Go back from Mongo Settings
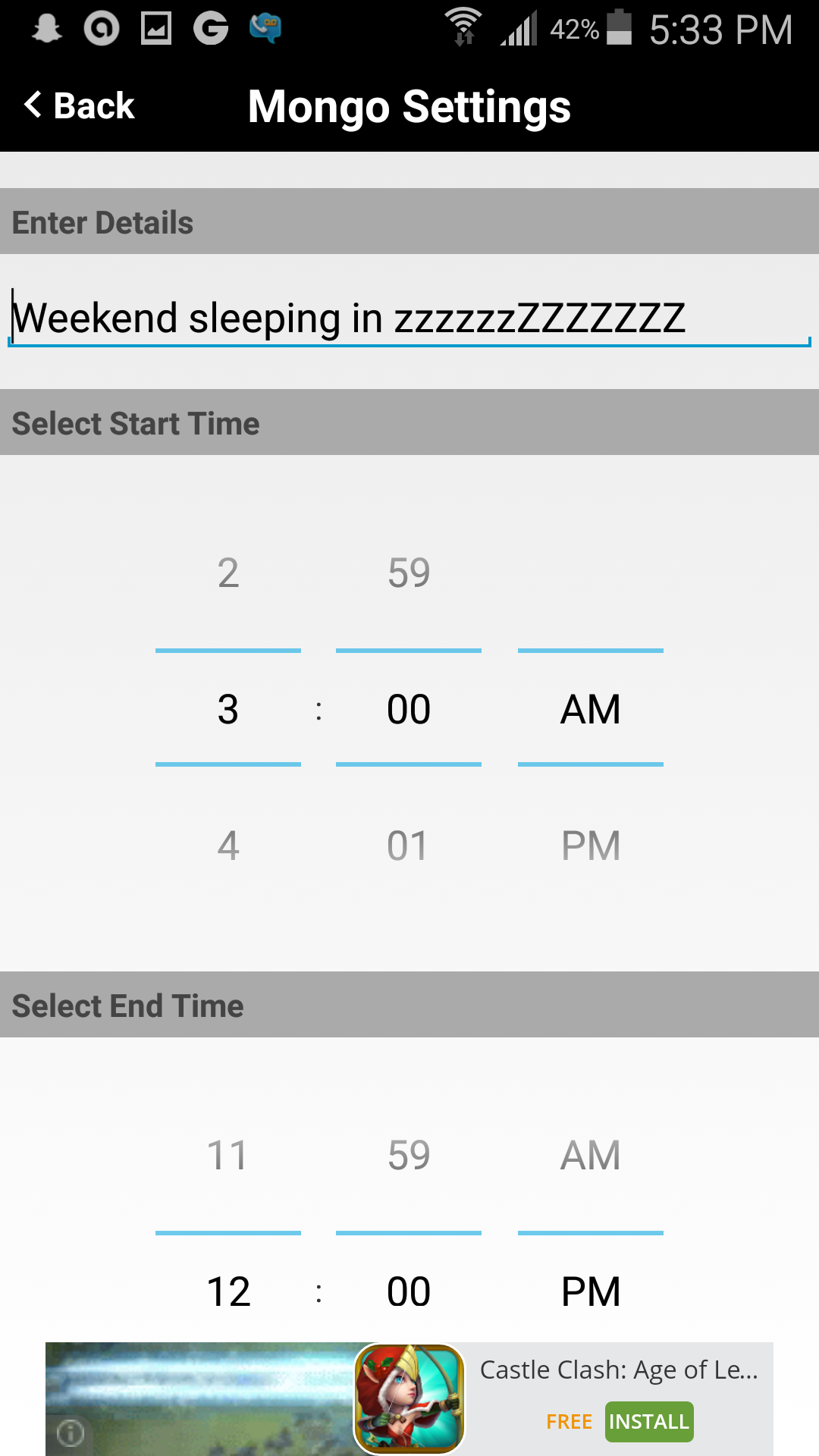 (80, 106)
